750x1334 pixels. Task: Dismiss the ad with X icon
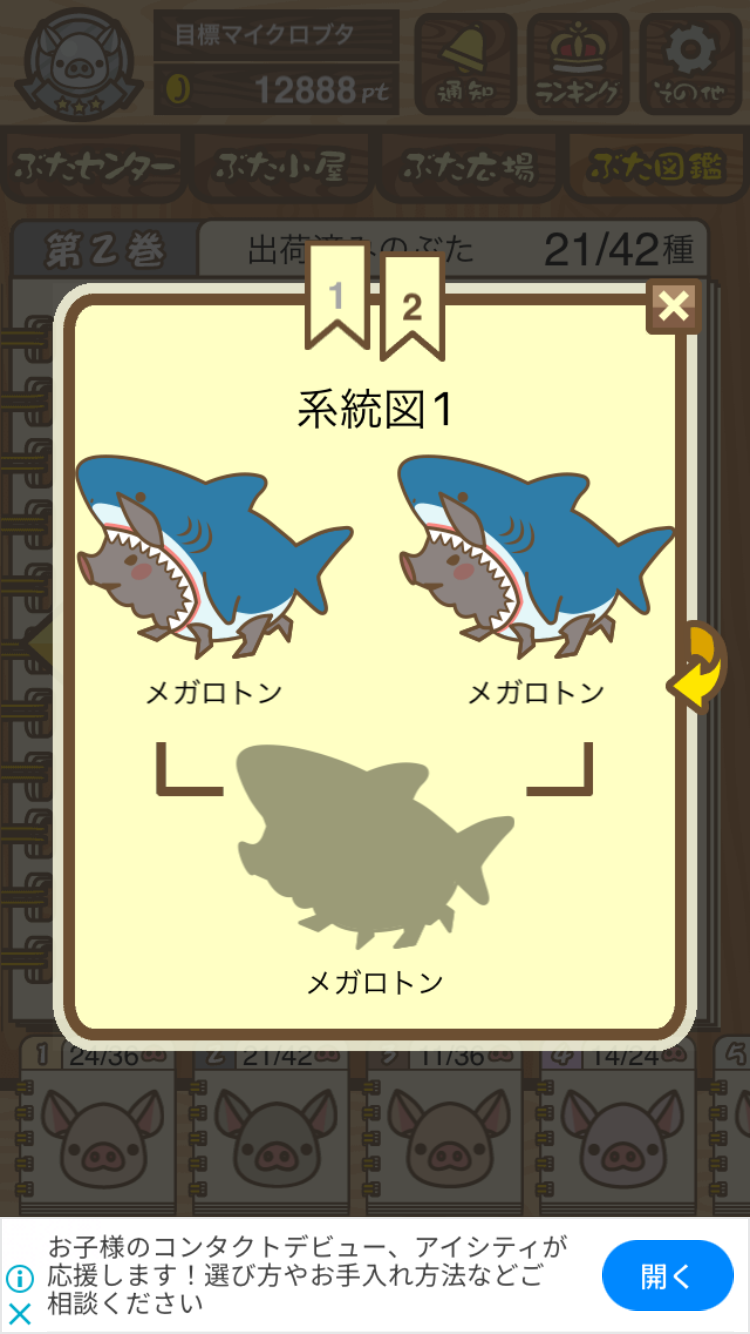point(20,1313)
